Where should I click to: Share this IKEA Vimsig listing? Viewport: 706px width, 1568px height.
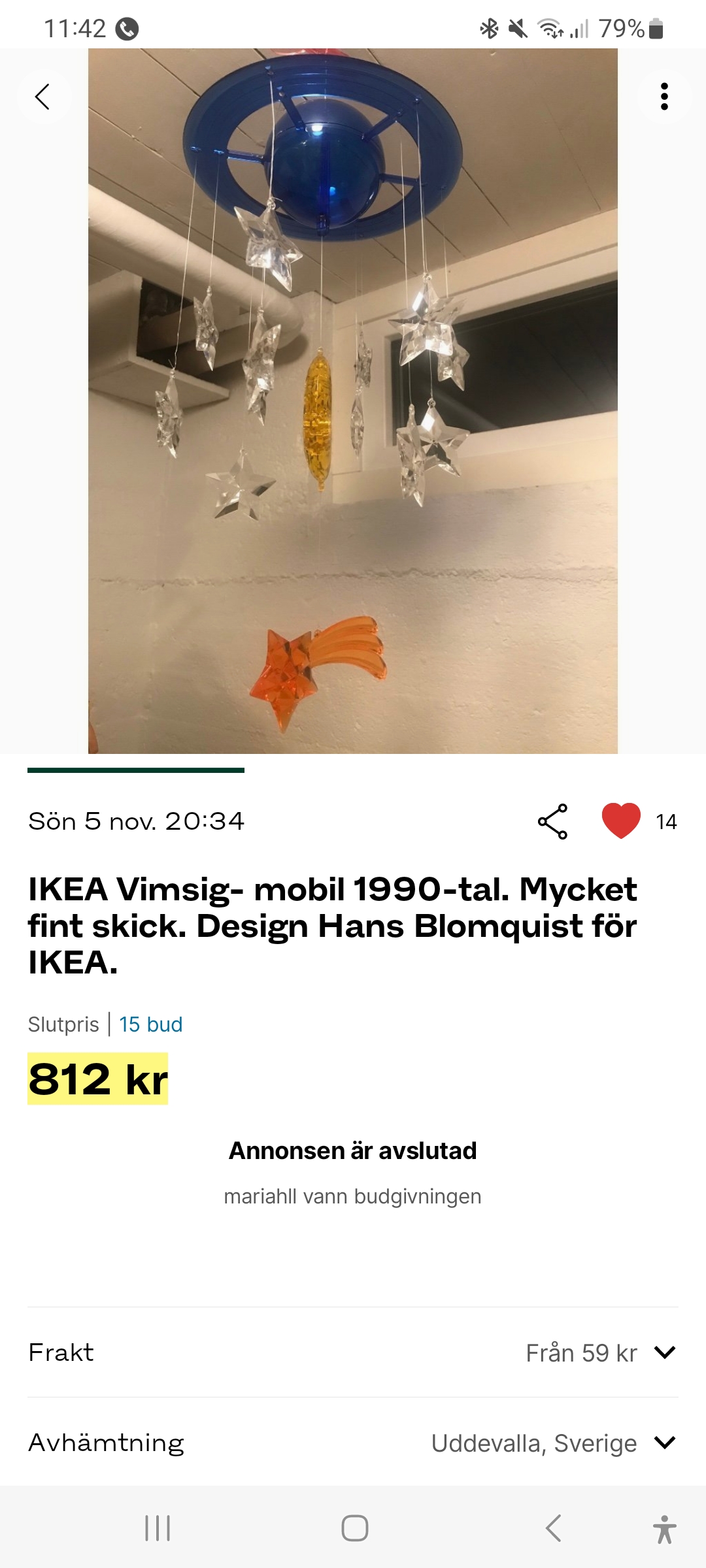coord(552,821)
